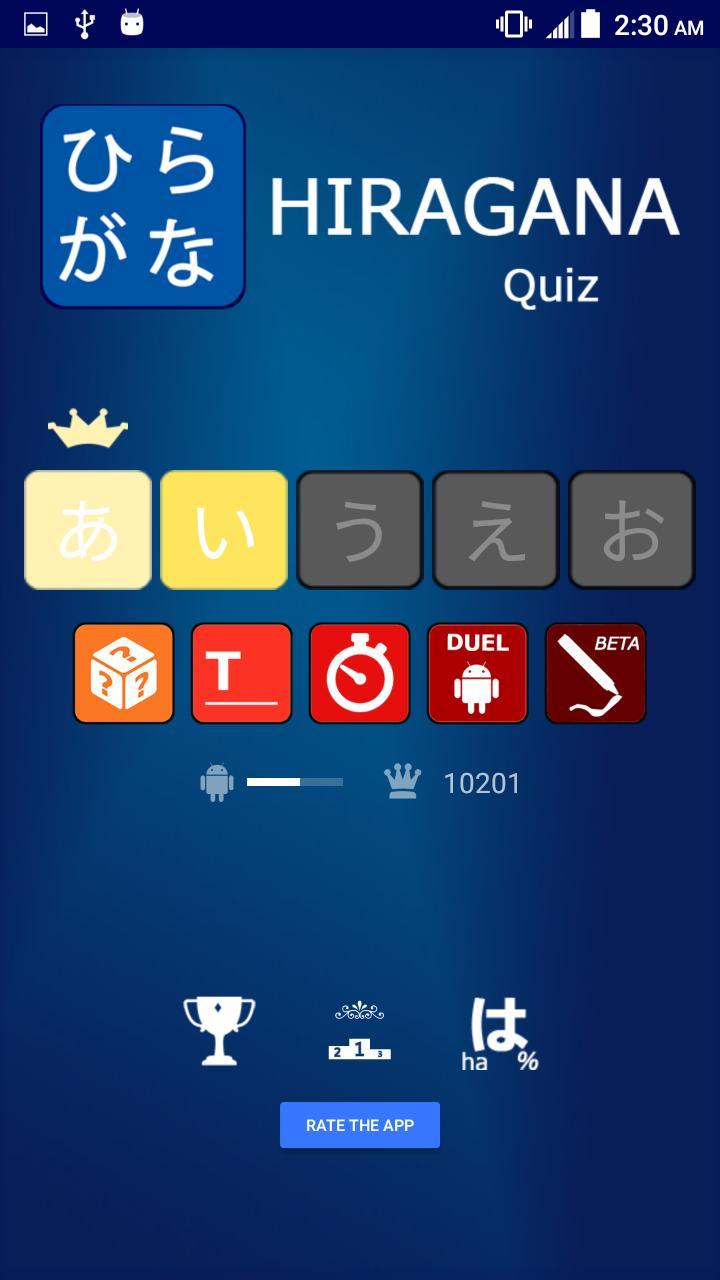Start a DUEL match
The height and width of the screenshot is (1280, 720).
click(x=477, y=672)
